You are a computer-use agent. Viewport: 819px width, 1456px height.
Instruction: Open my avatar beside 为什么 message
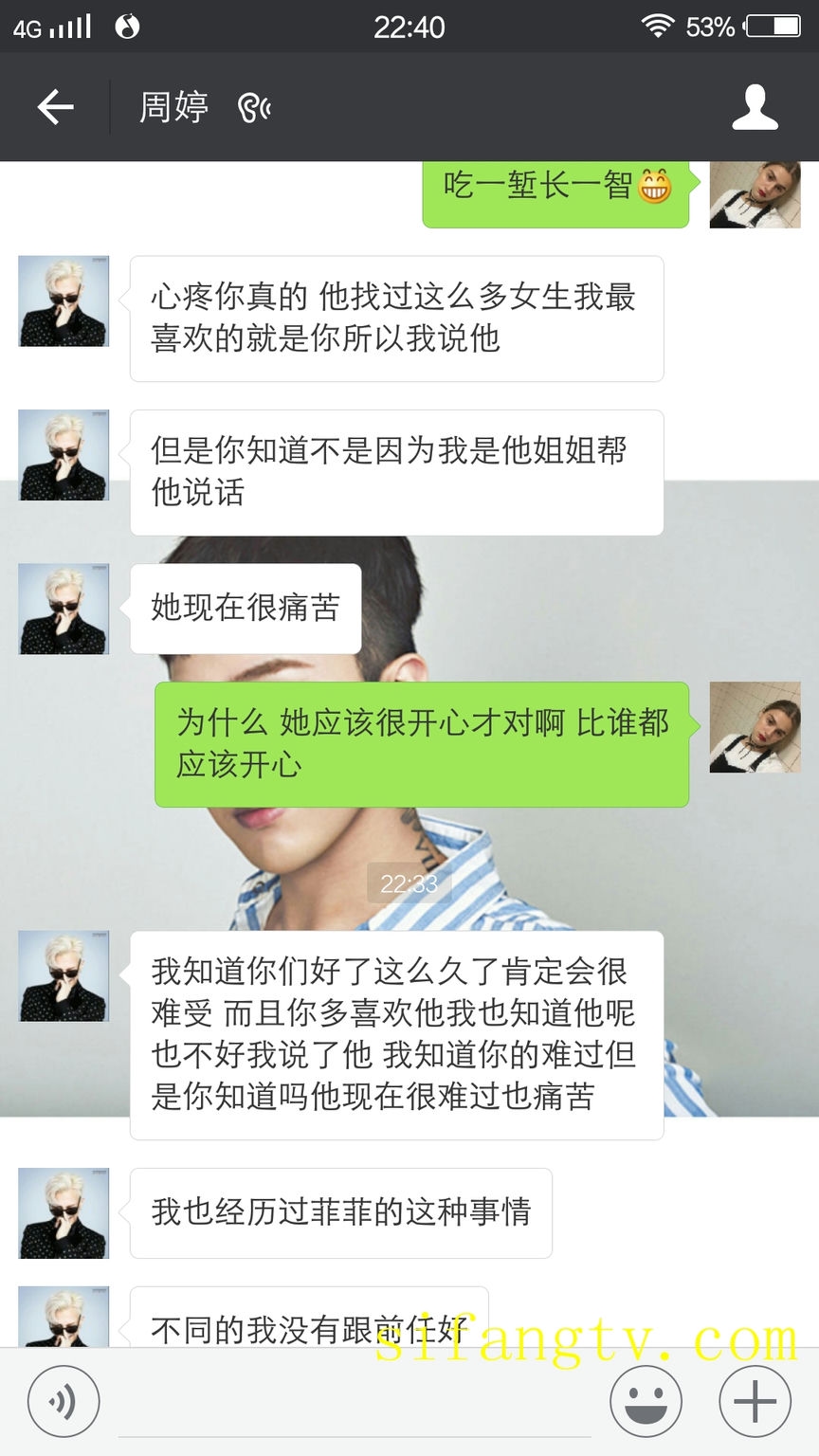tap(755, 727)
